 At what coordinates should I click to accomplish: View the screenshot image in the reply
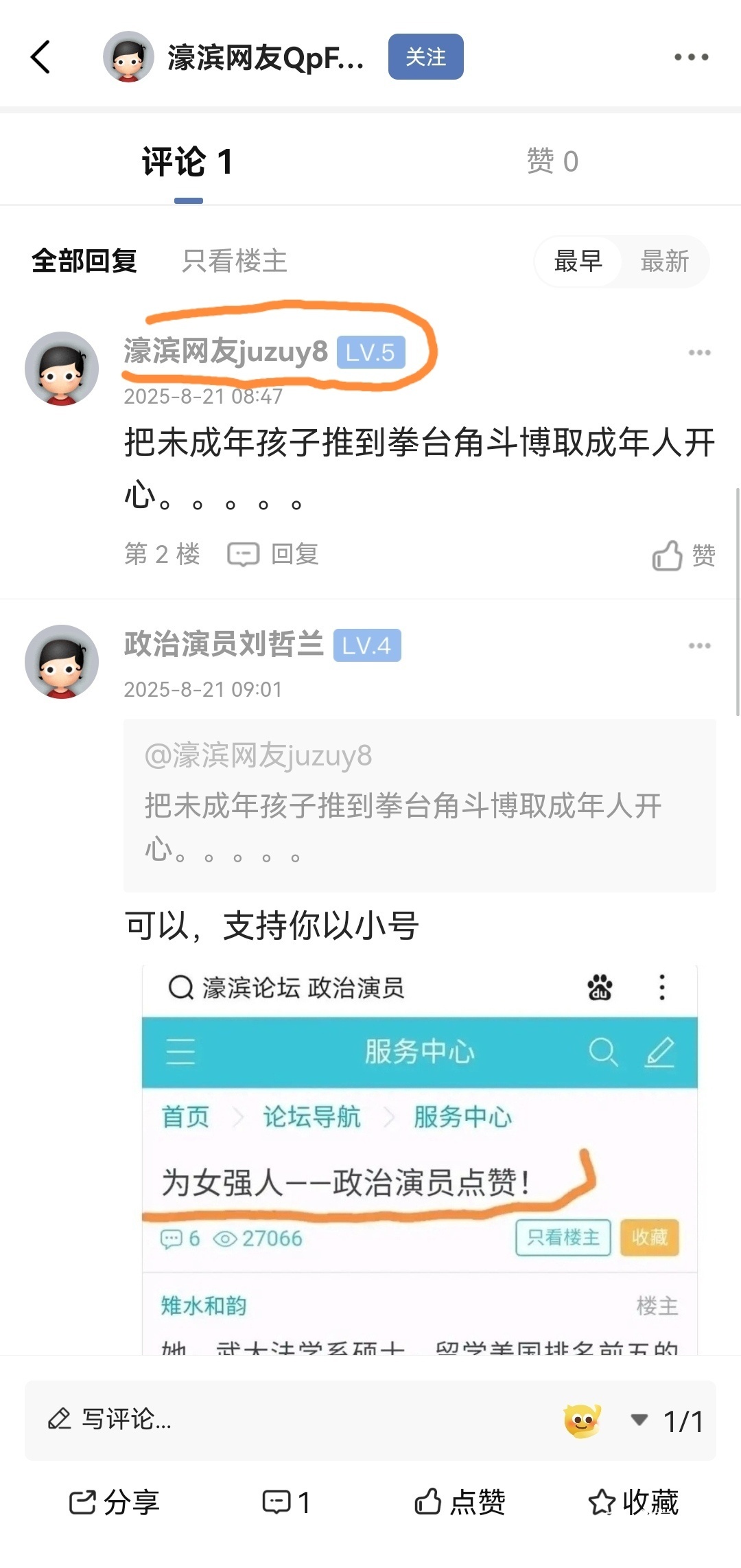pyautogui.click(x=419, y=1160)
